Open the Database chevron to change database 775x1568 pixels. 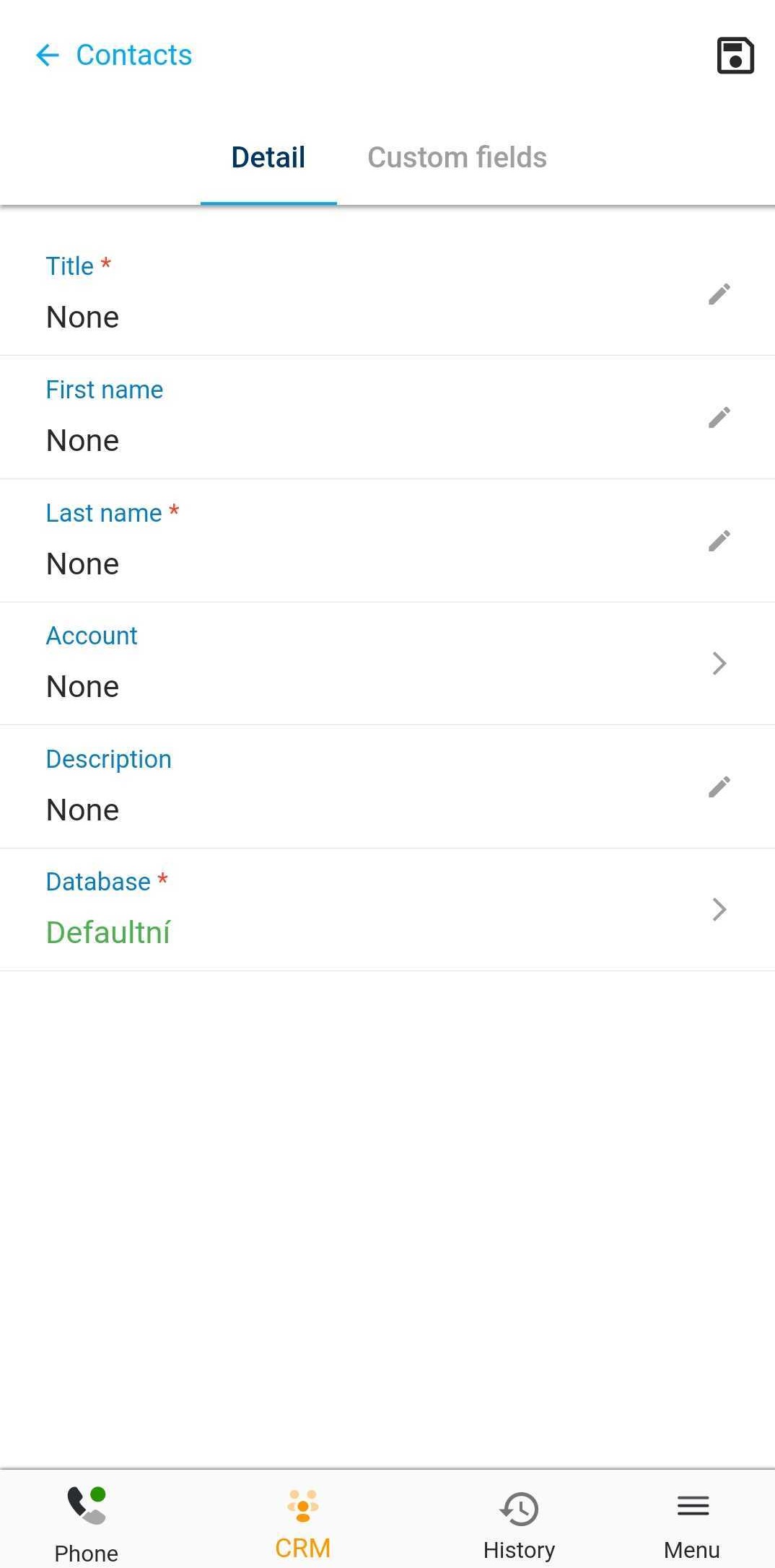click(x=719, y=909)
